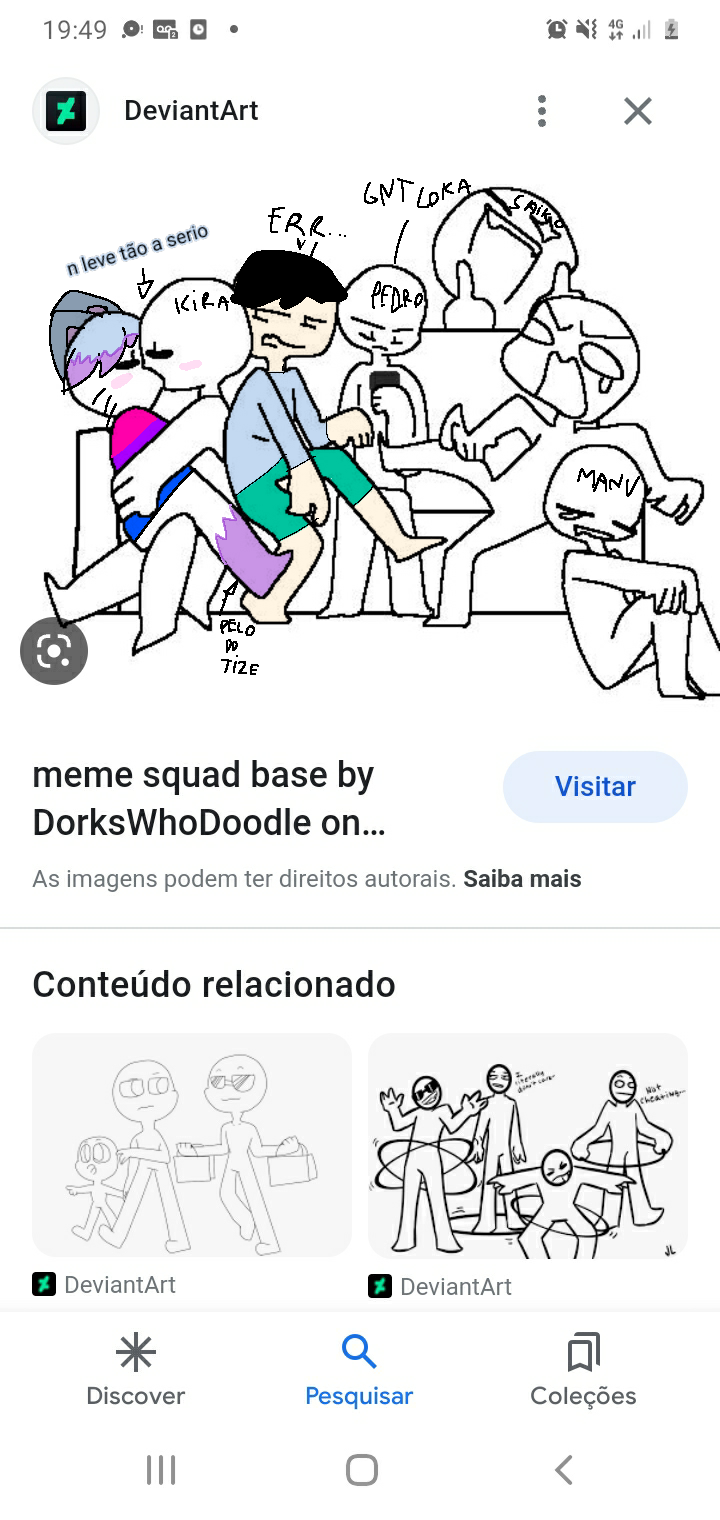Open the Saiba mais link
The width and height of the screenshot is (720, 1520).
(x=522, y=878)
